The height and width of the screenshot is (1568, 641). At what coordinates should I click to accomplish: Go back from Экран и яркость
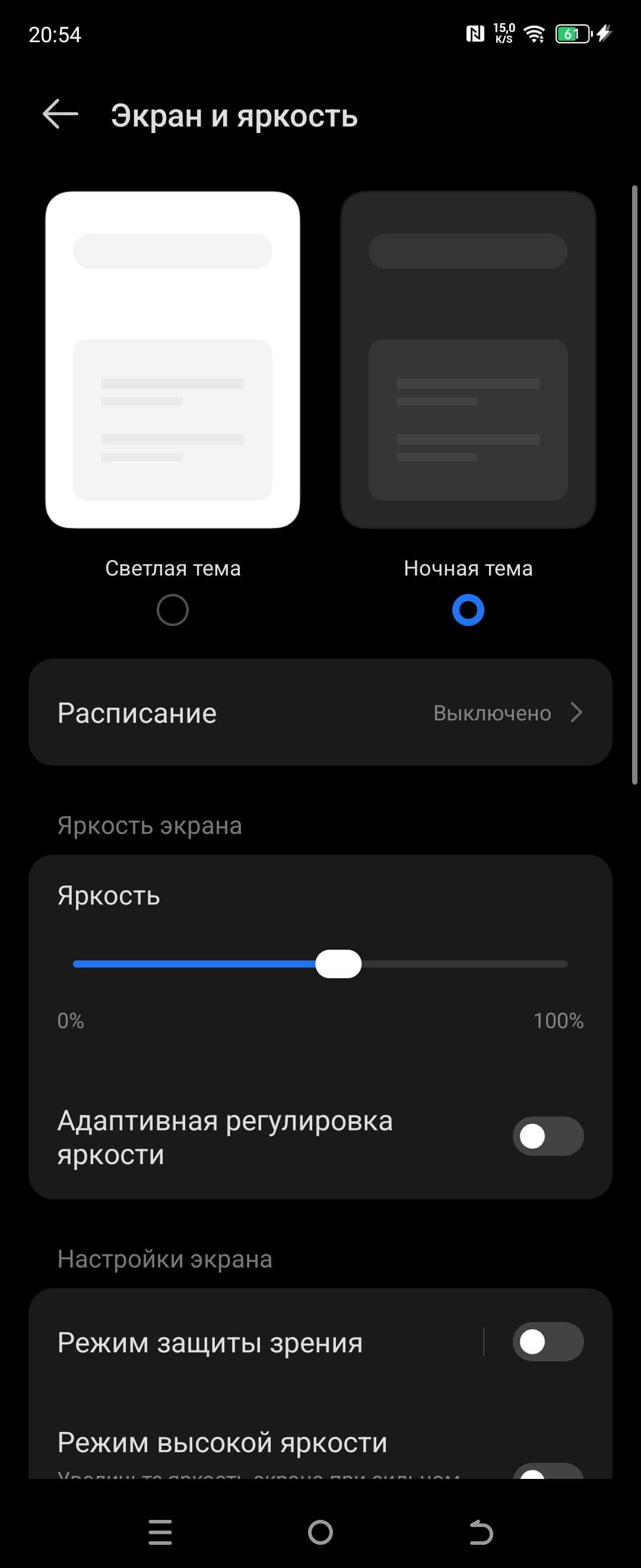coord(60,115)
